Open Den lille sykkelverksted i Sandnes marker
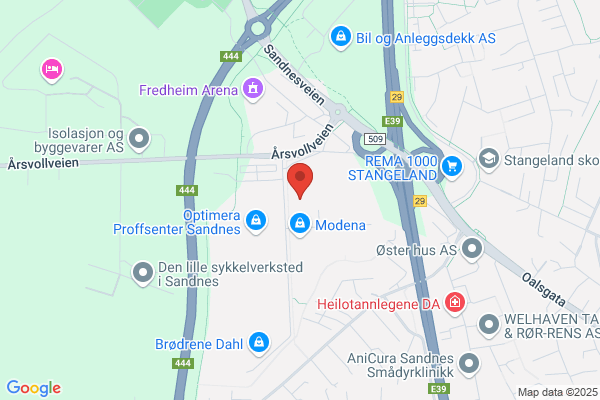600x400 pixels. click(143, 273)
